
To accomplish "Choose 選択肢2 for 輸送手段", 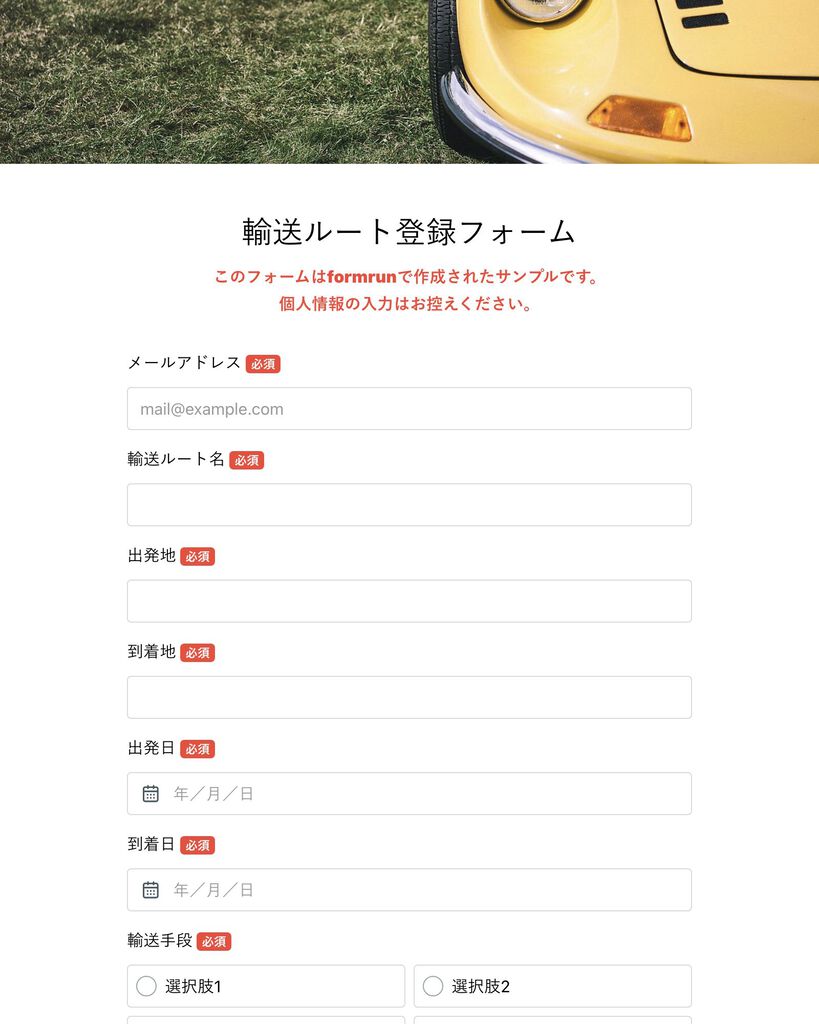I will pos(433,986).
